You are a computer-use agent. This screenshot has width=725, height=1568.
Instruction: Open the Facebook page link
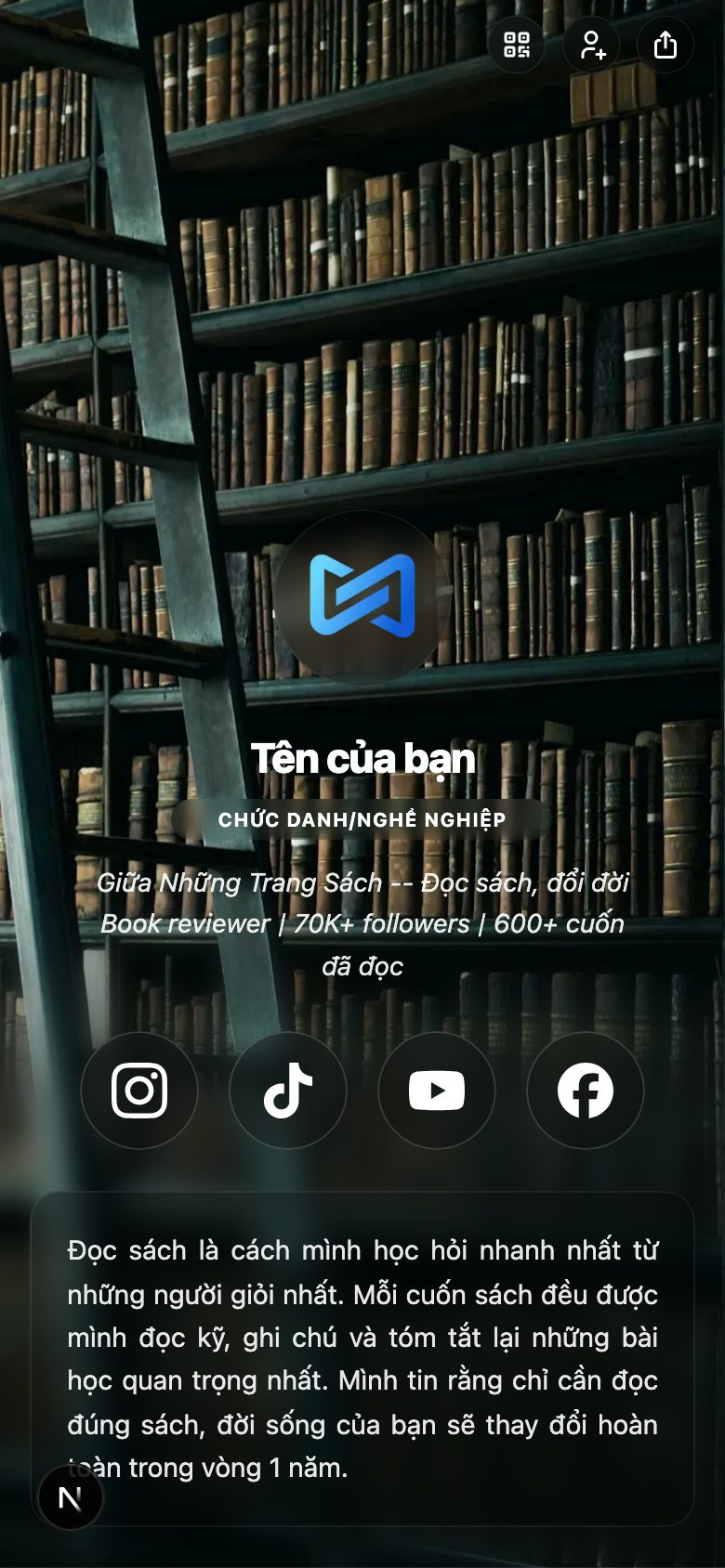pyautogui.click(x=586, y=1091)
